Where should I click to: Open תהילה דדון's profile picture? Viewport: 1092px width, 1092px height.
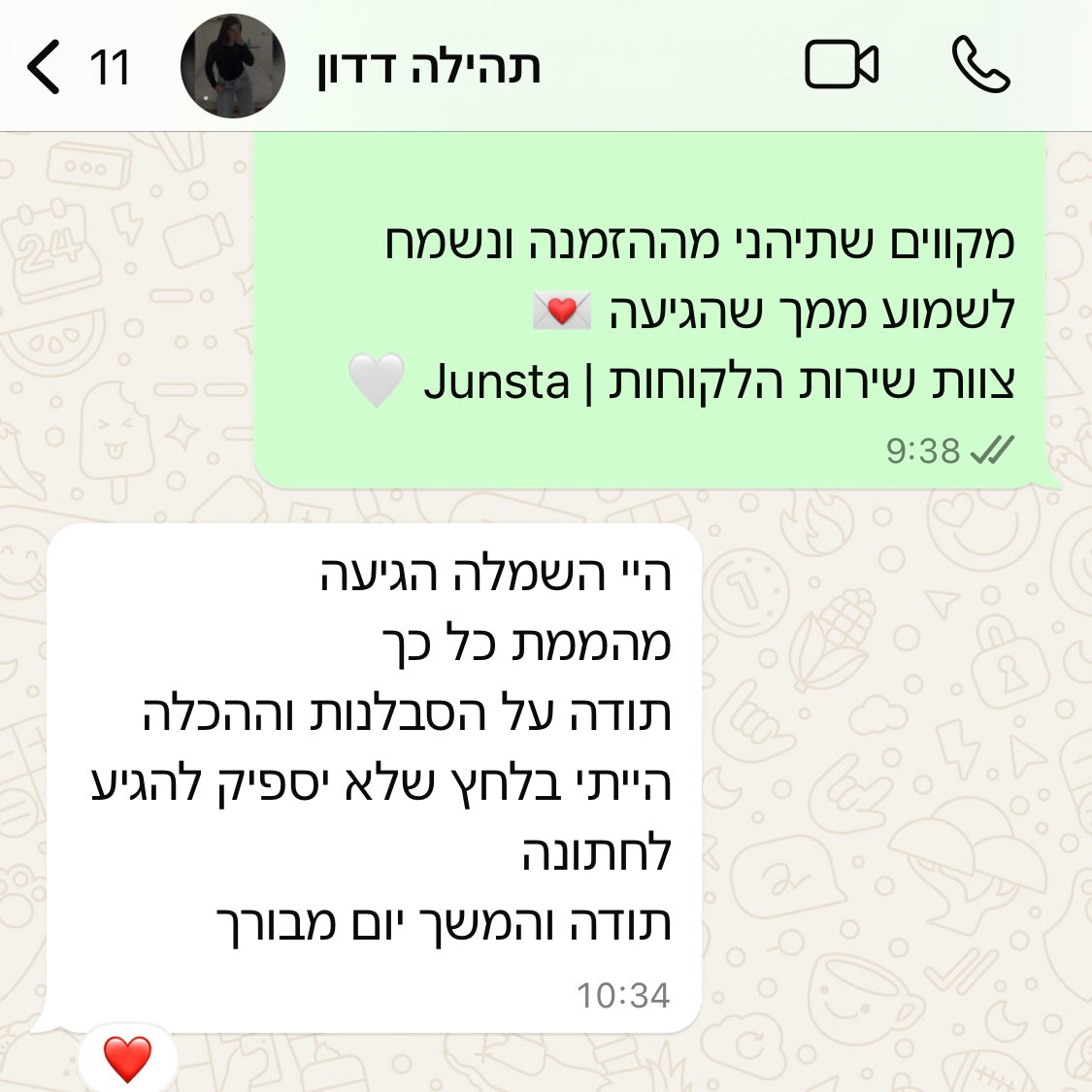click(x=233, y=66)
